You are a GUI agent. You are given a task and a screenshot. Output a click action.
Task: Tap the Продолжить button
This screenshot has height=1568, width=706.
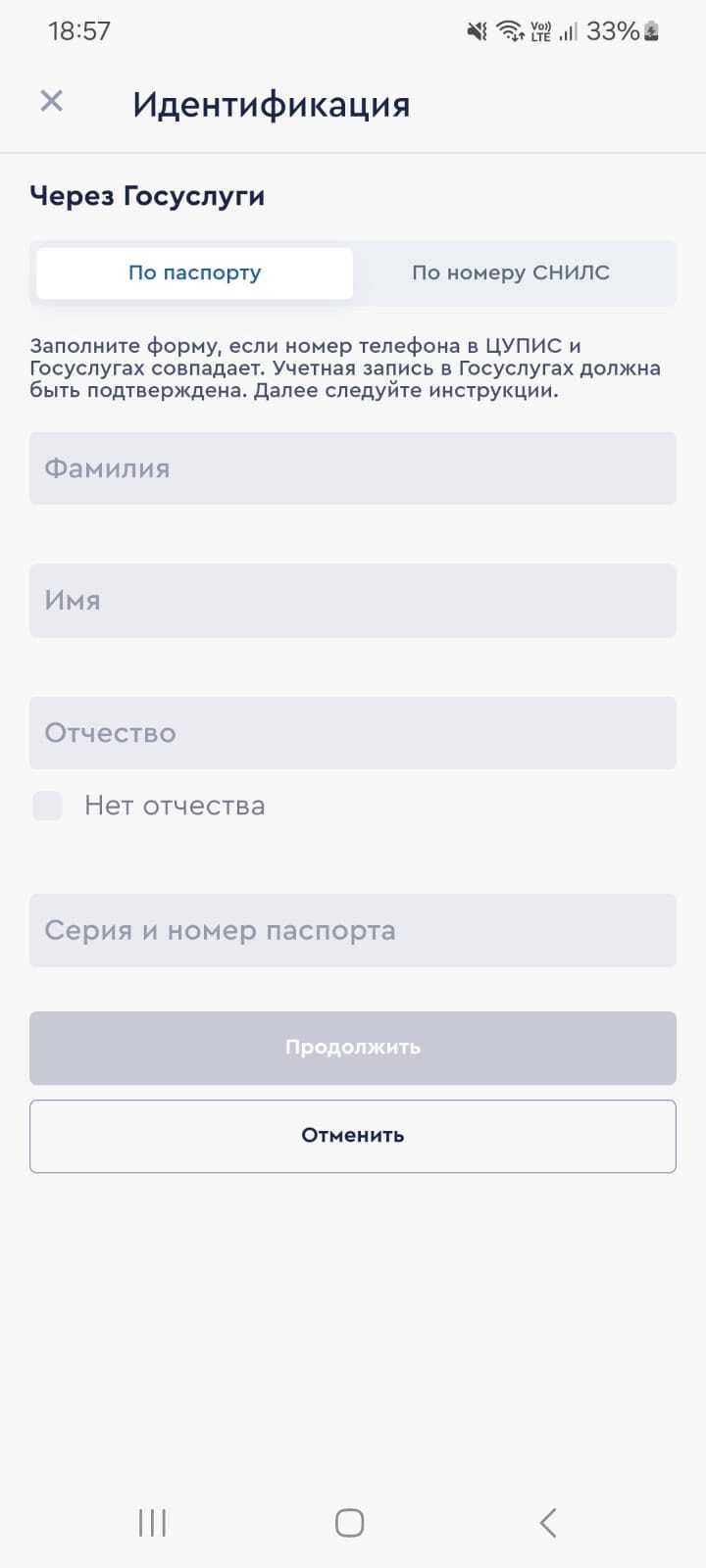[x=353, y=1048]
